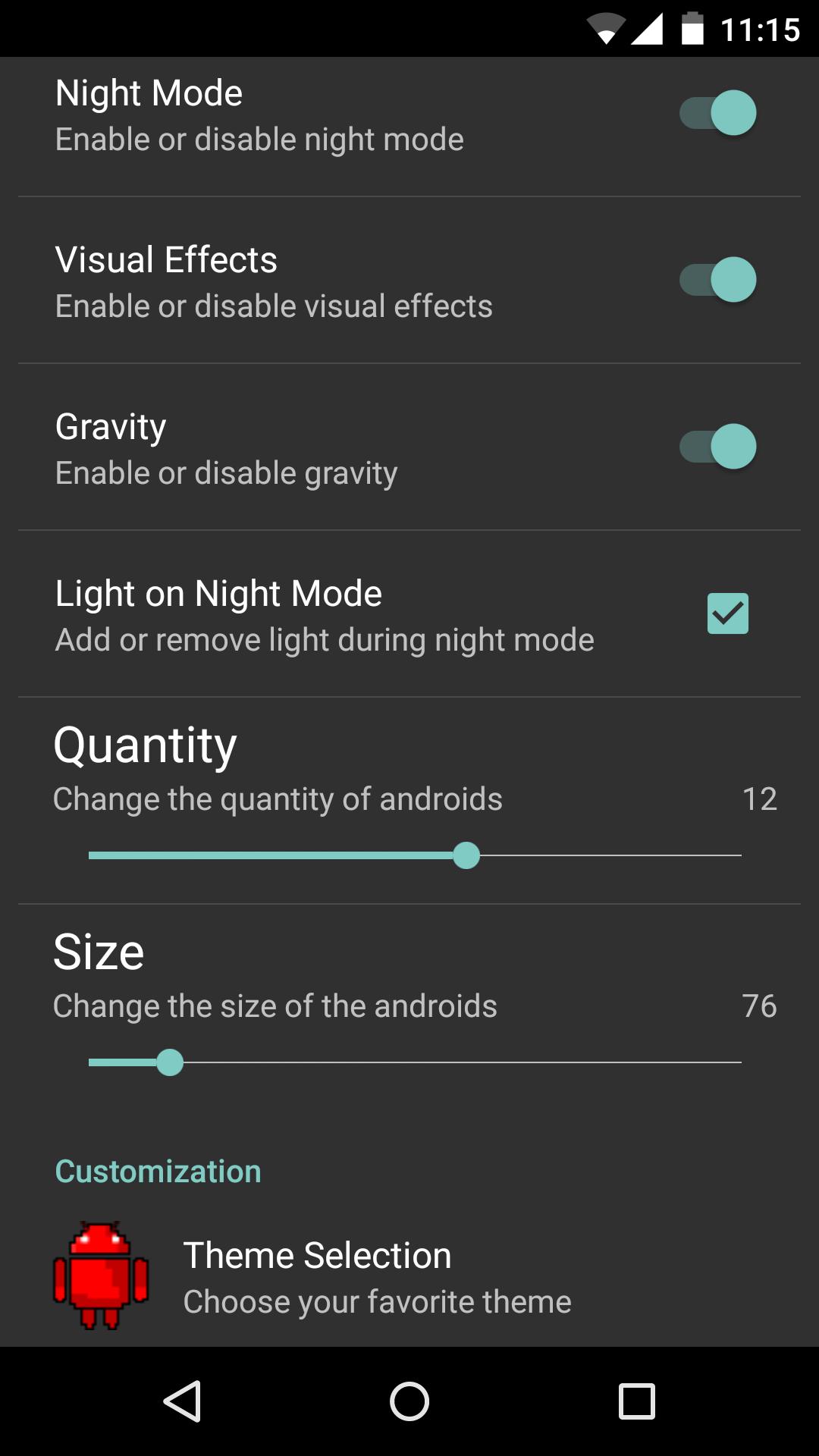Screen dimensions: 819x1456
Task: Open Theme Selection
Action: [x=377, y=1278]
